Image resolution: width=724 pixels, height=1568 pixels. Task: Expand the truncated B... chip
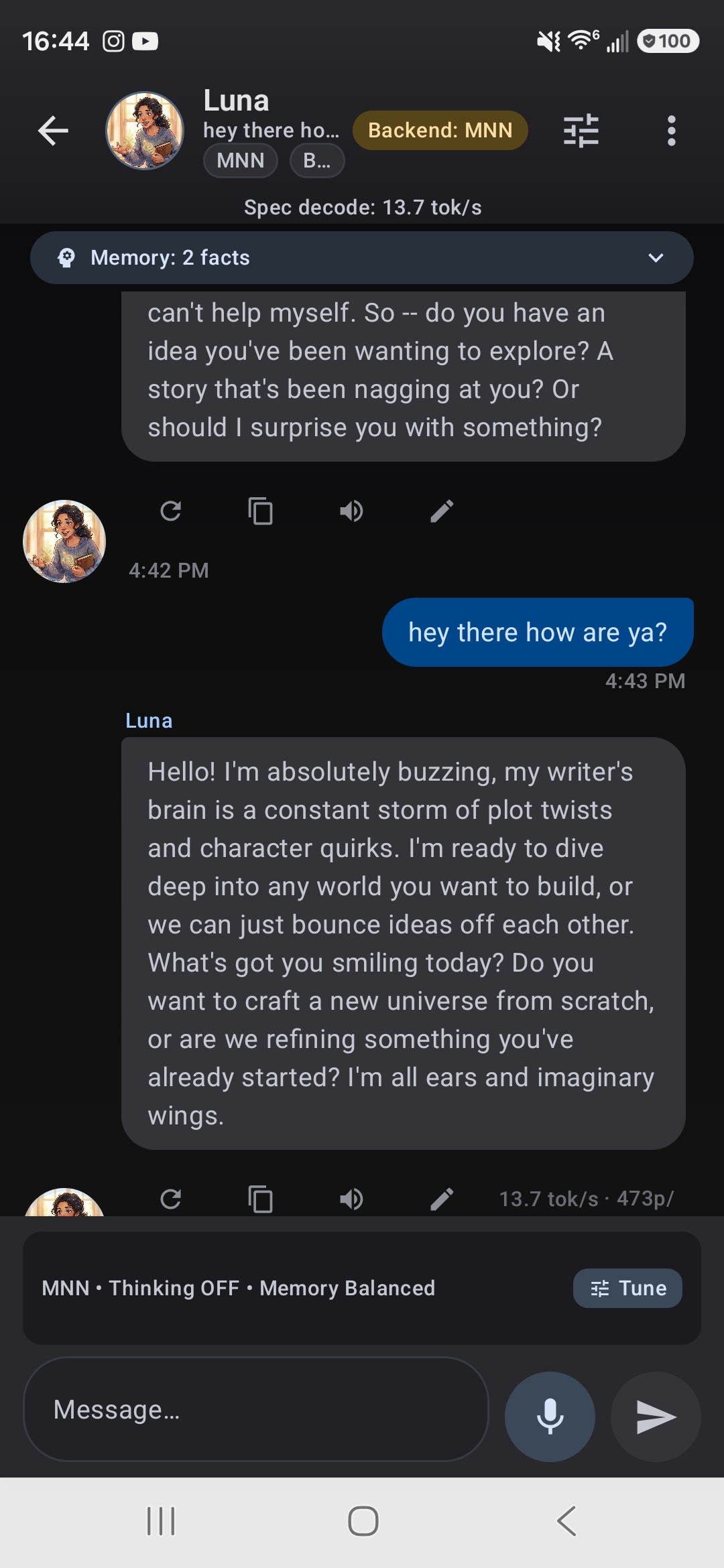(317, 160)
